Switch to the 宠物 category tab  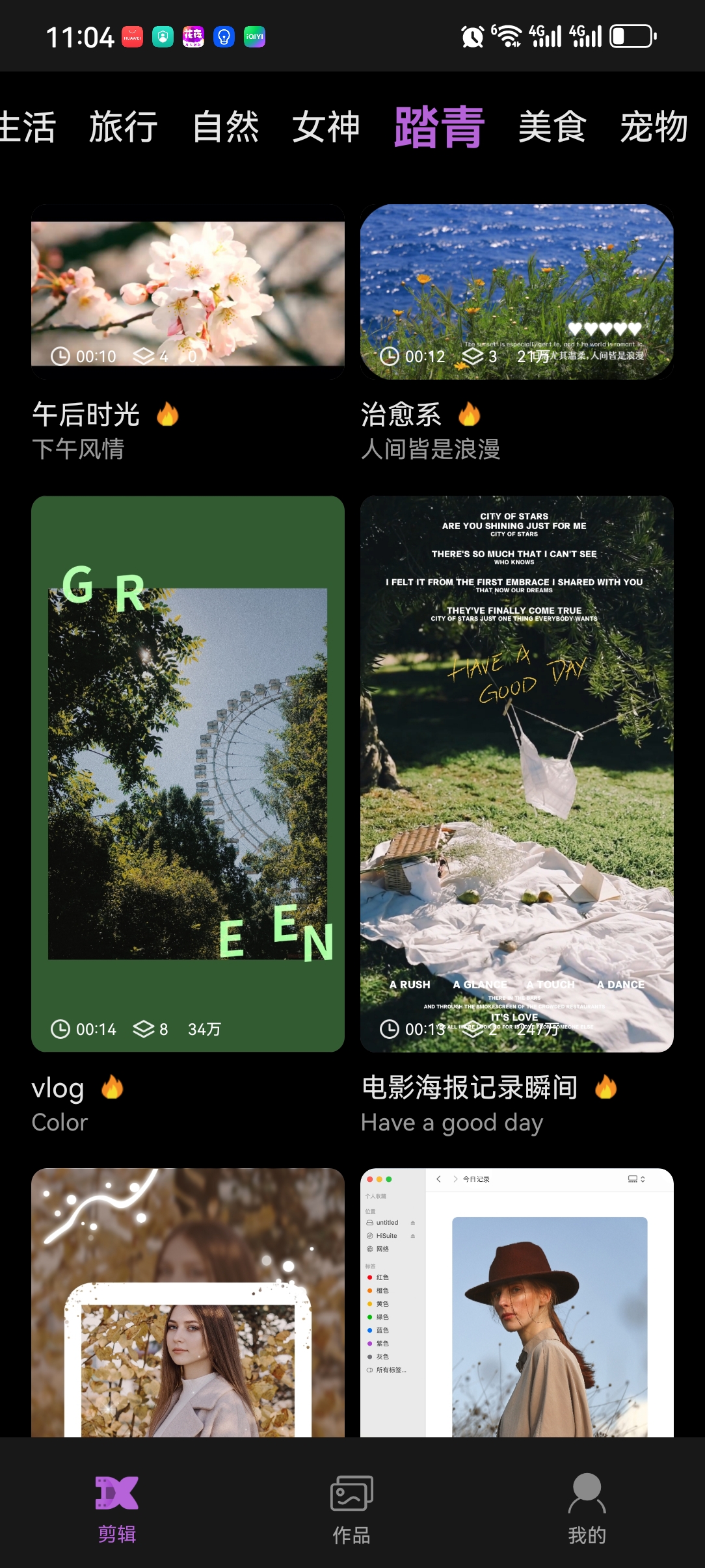[654, 127]
